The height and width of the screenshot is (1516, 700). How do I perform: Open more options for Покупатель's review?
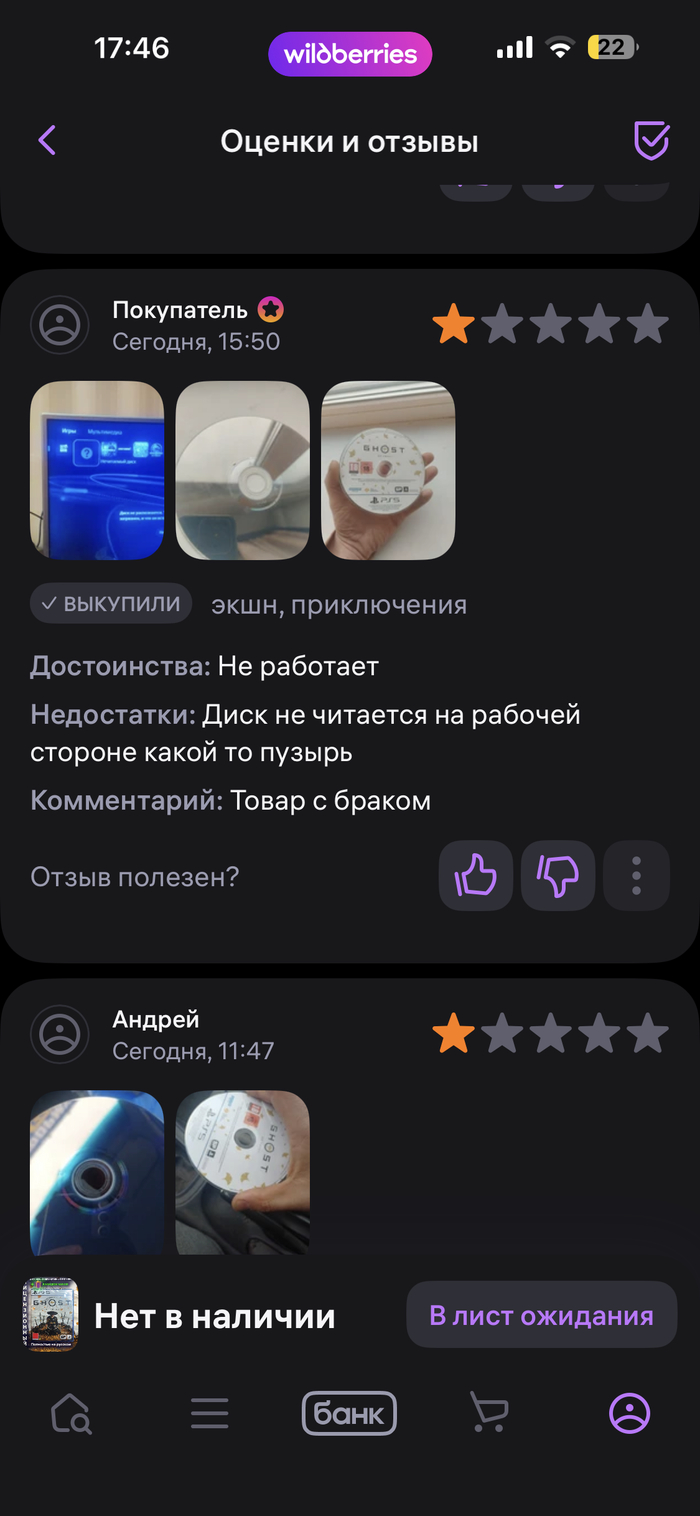click(636, 877)
